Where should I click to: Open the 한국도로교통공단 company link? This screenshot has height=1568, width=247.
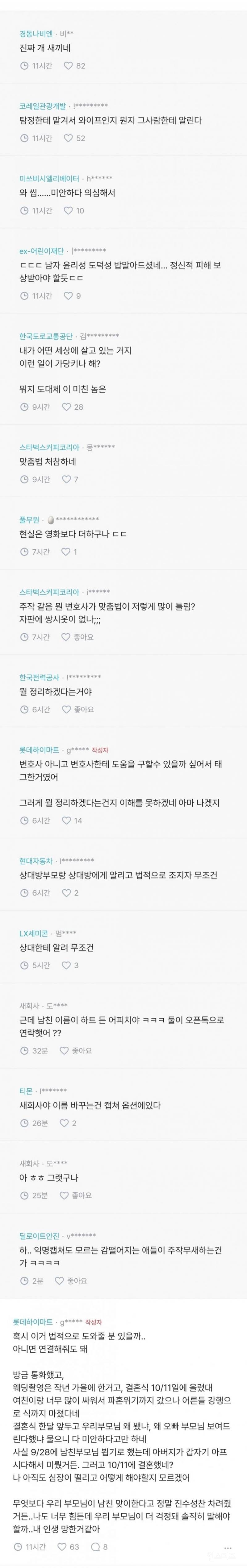pos(46,336)
